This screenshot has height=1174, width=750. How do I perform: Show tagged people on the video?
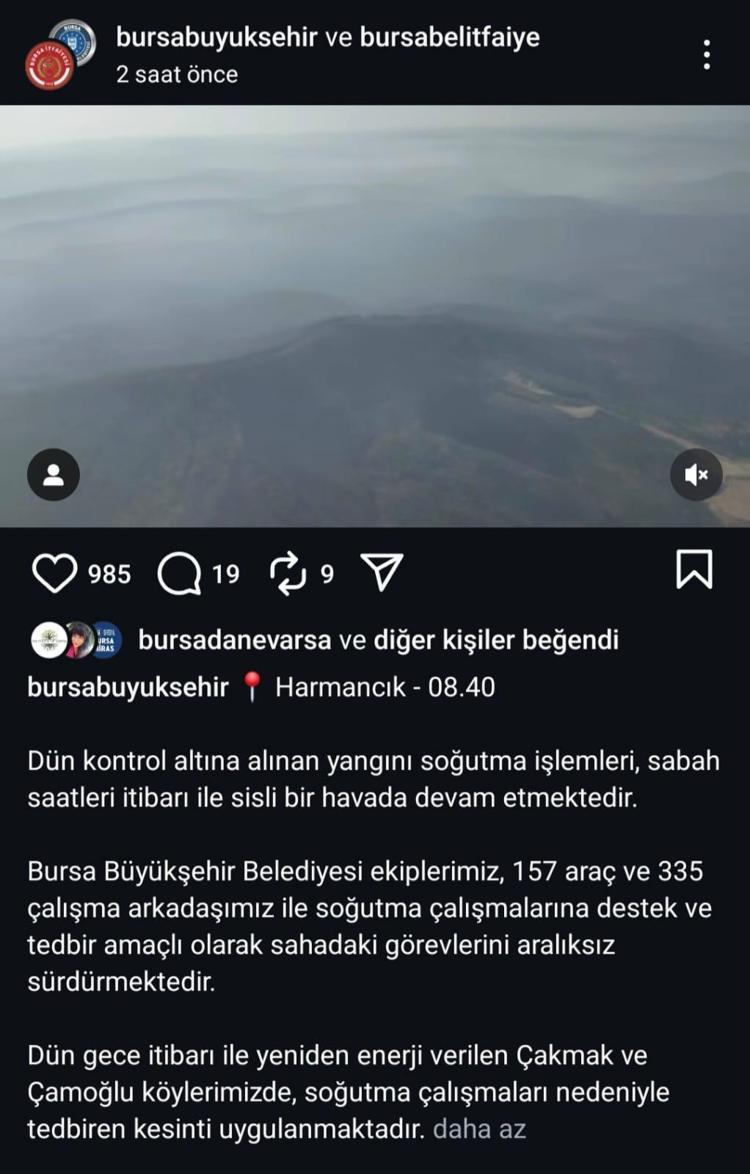pos(54,475)
